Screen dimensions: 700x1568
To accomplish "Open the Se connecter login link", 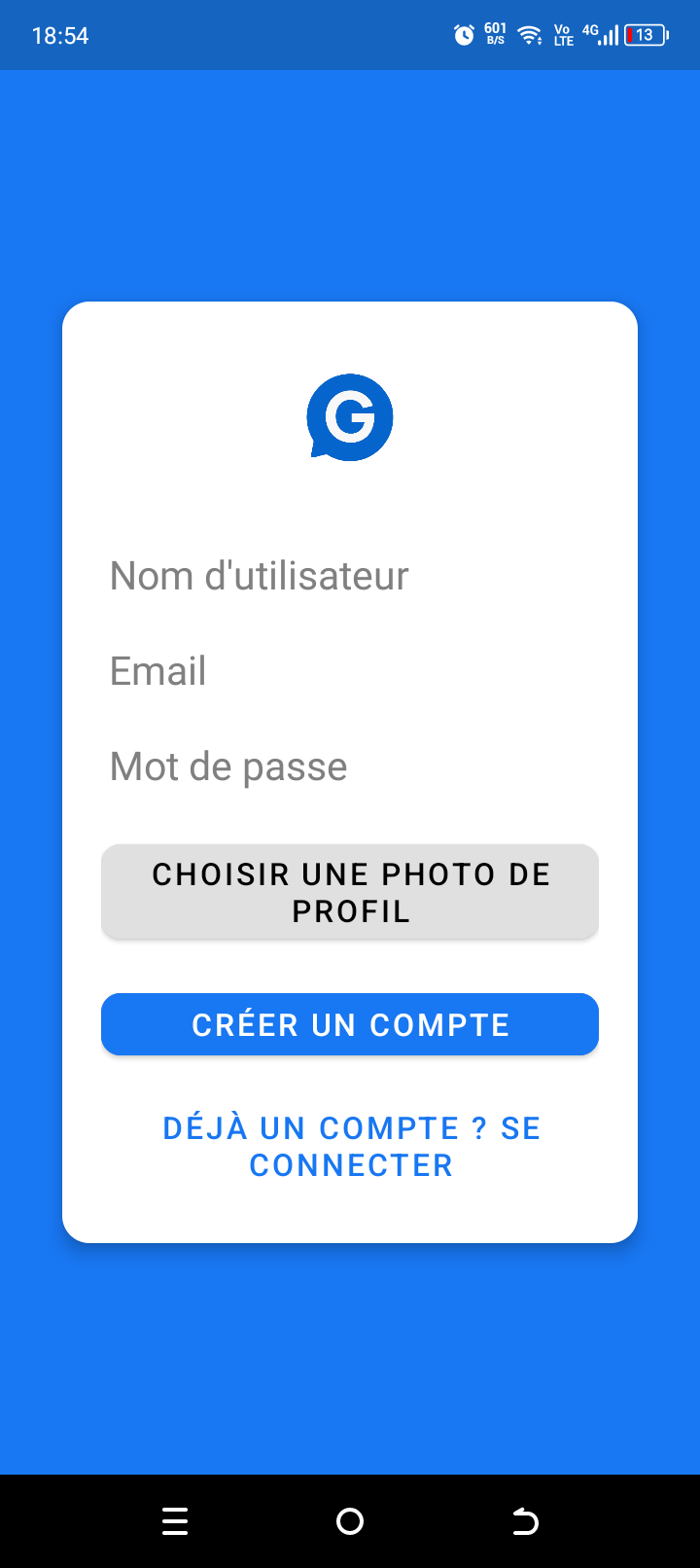I will (x=350, y=1146).
